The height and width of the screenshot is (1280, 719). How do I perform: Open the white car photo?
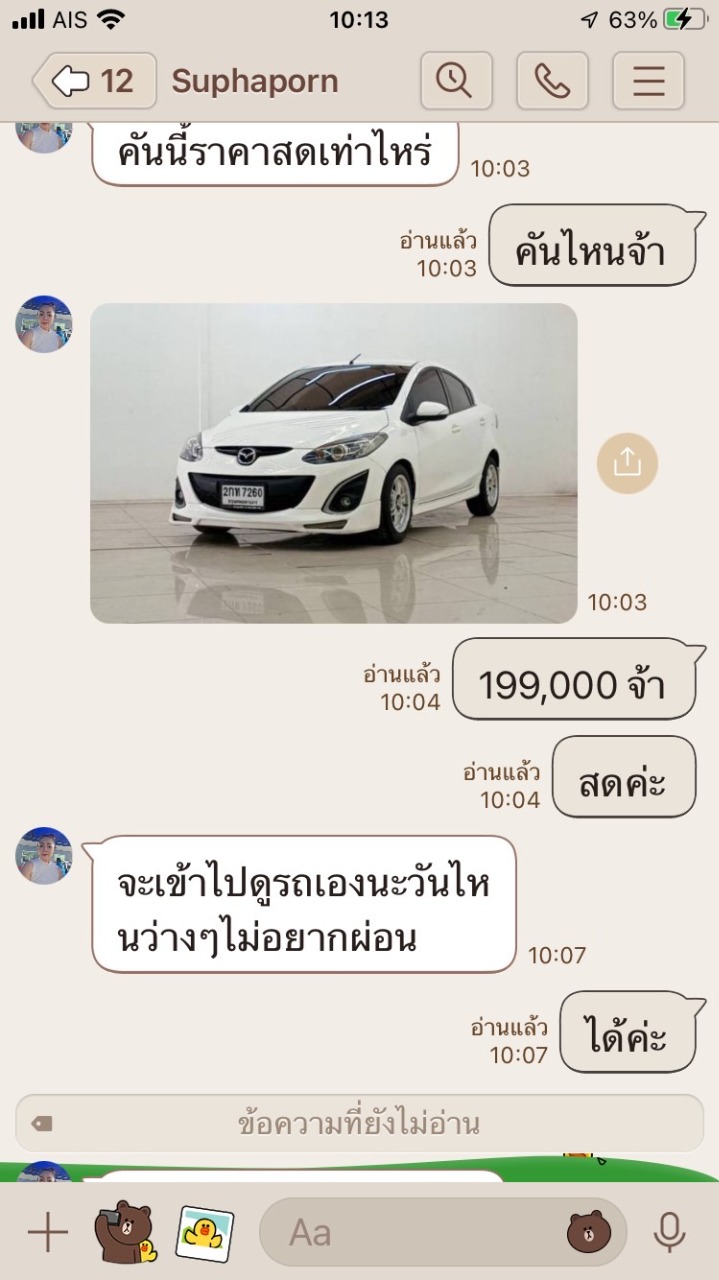point(334,463)
